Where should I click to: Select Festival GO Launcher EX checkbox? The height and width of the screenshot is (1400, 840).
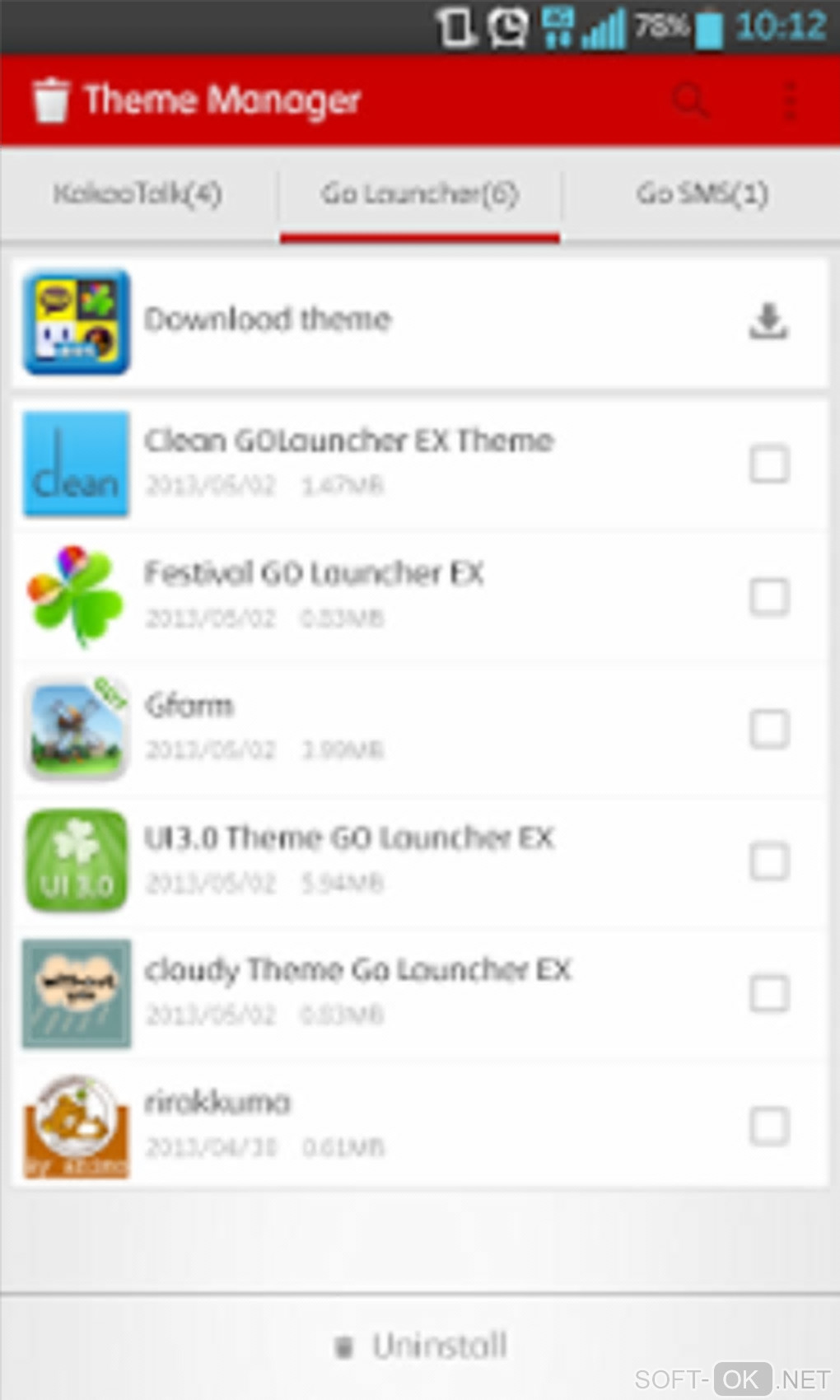tap(769, 597)
